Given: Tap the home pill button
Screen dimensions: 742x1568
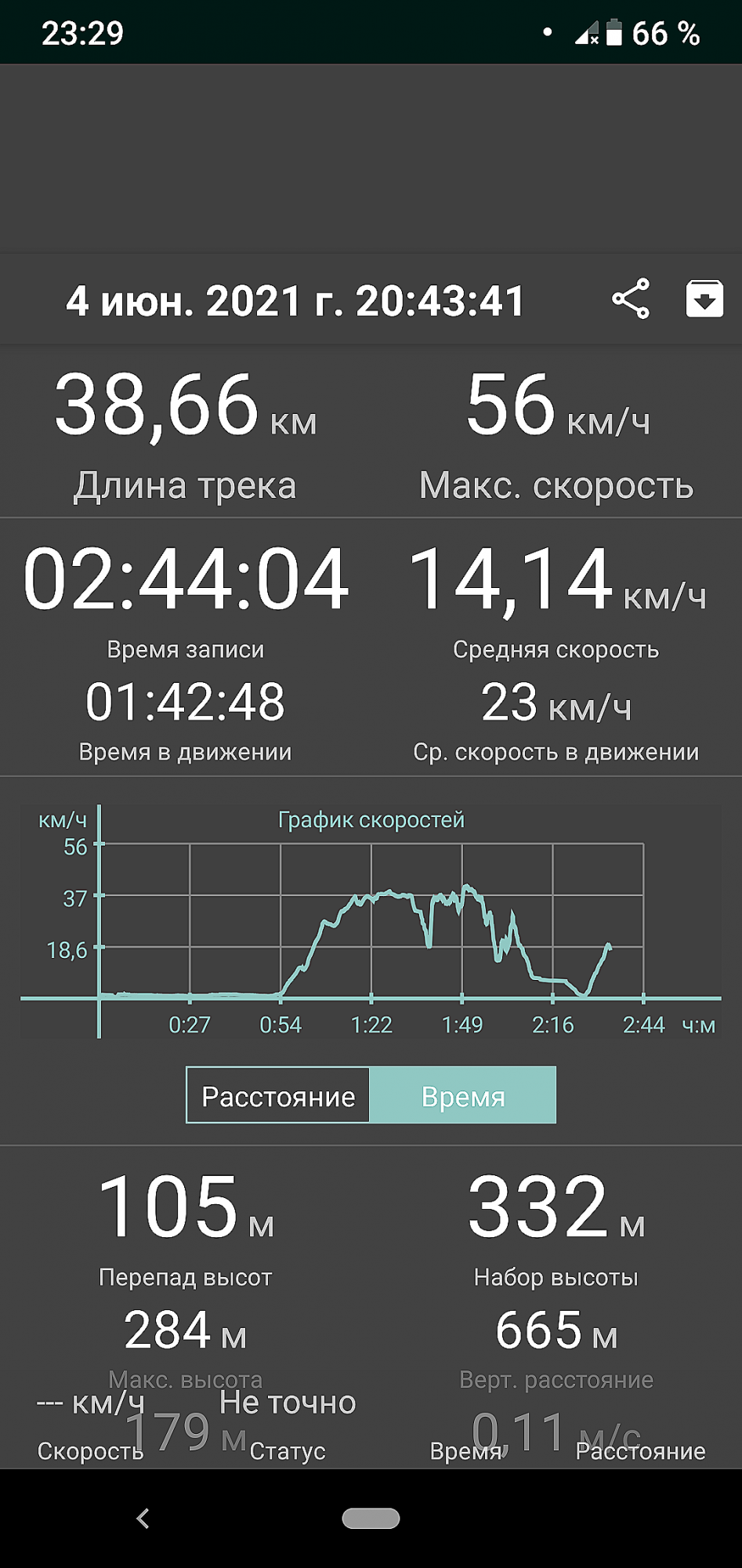Looking at the screenshot, I should (371, 1519).
